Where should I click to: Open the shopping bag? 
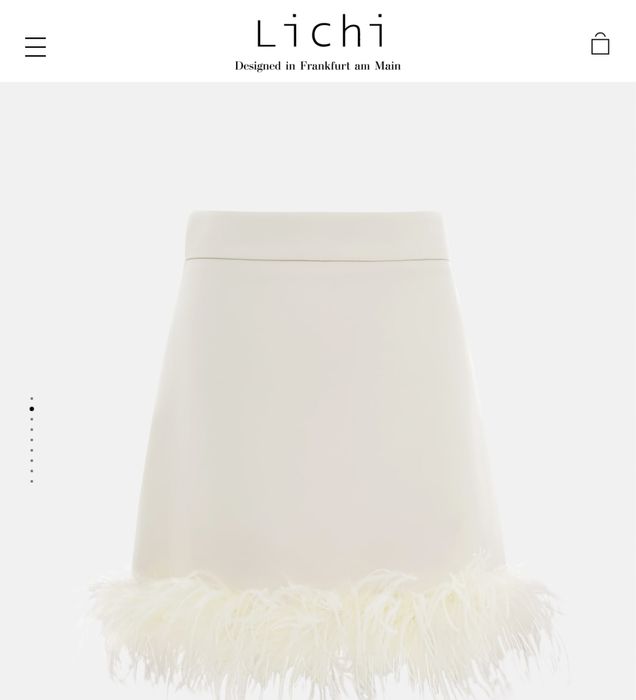(600, 44)
